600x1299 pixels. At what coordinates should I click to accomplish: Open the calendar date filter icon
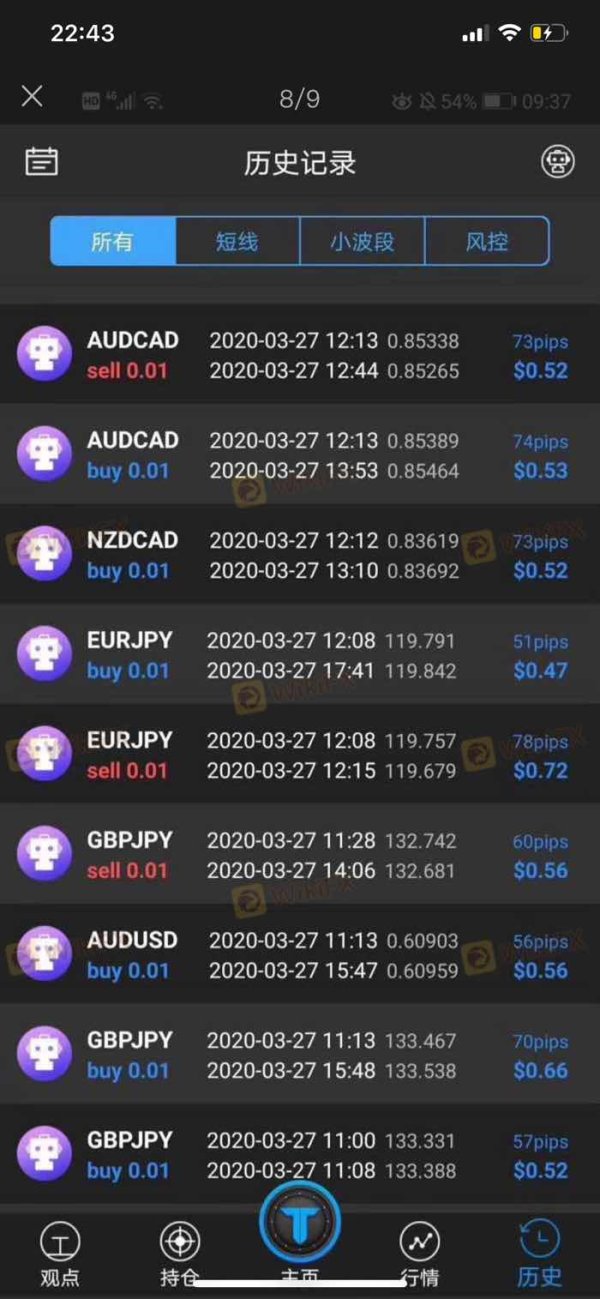point(41,161)
